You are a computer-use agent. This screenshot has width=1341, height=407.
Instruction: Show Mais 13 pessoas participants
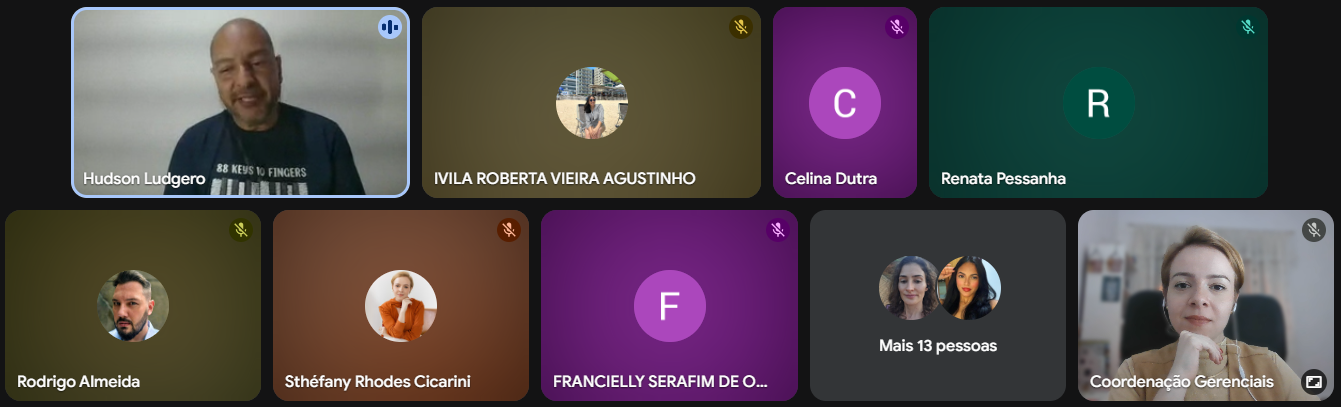click(937, 305)
